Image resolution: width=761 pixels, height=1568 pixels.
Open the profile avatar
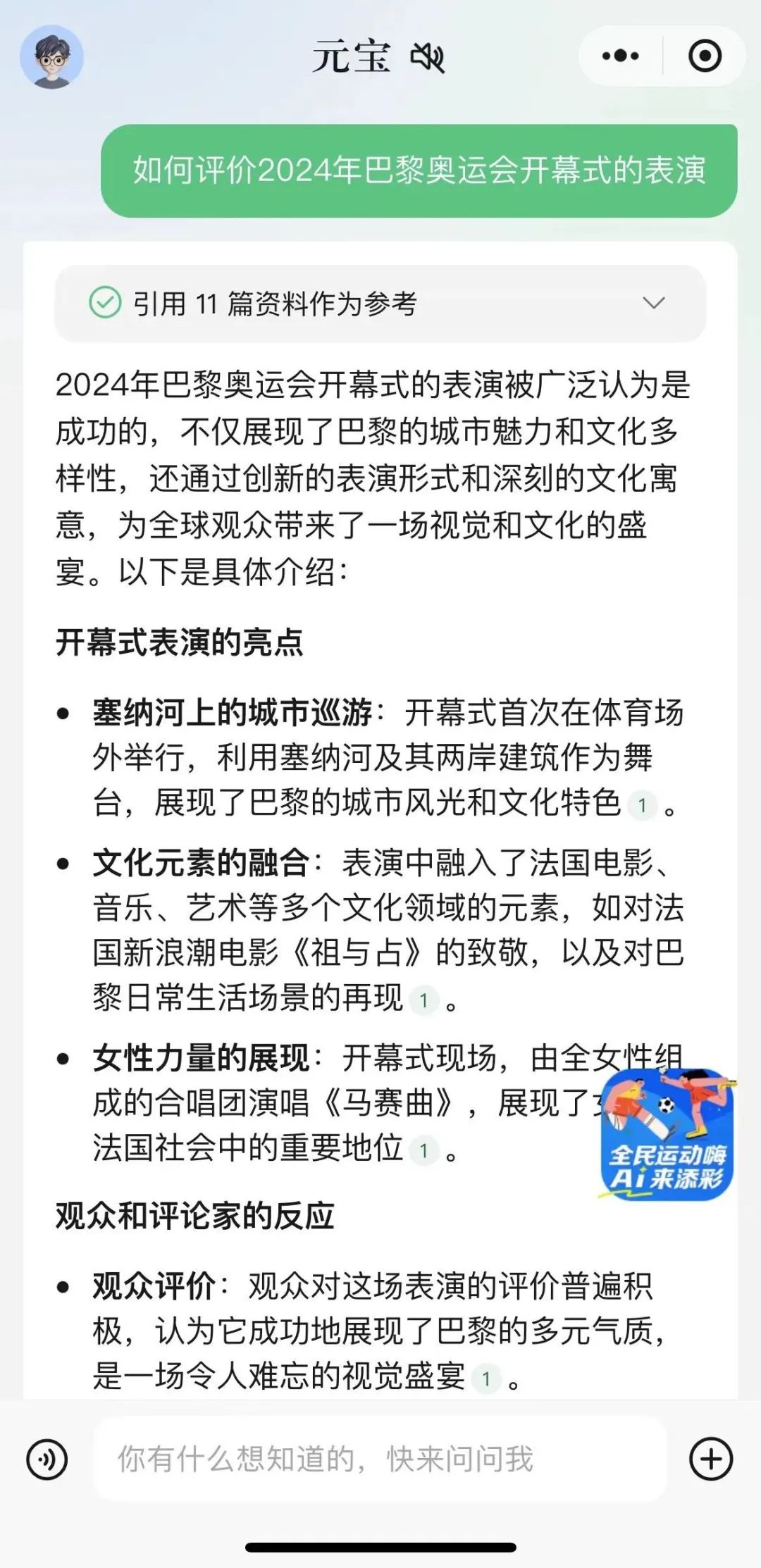[51, 58]
